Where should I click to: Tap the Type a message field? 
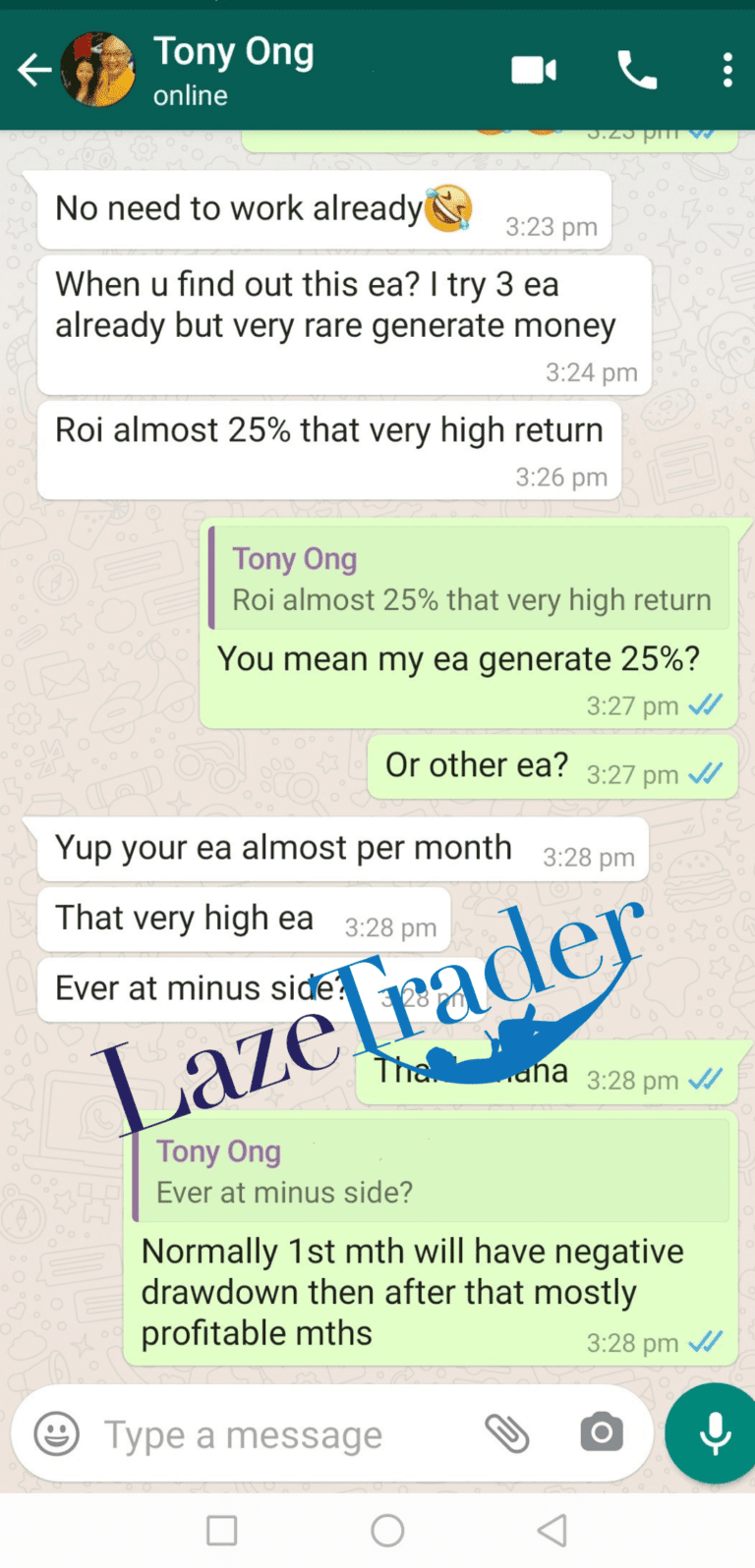coord(275,1434)
